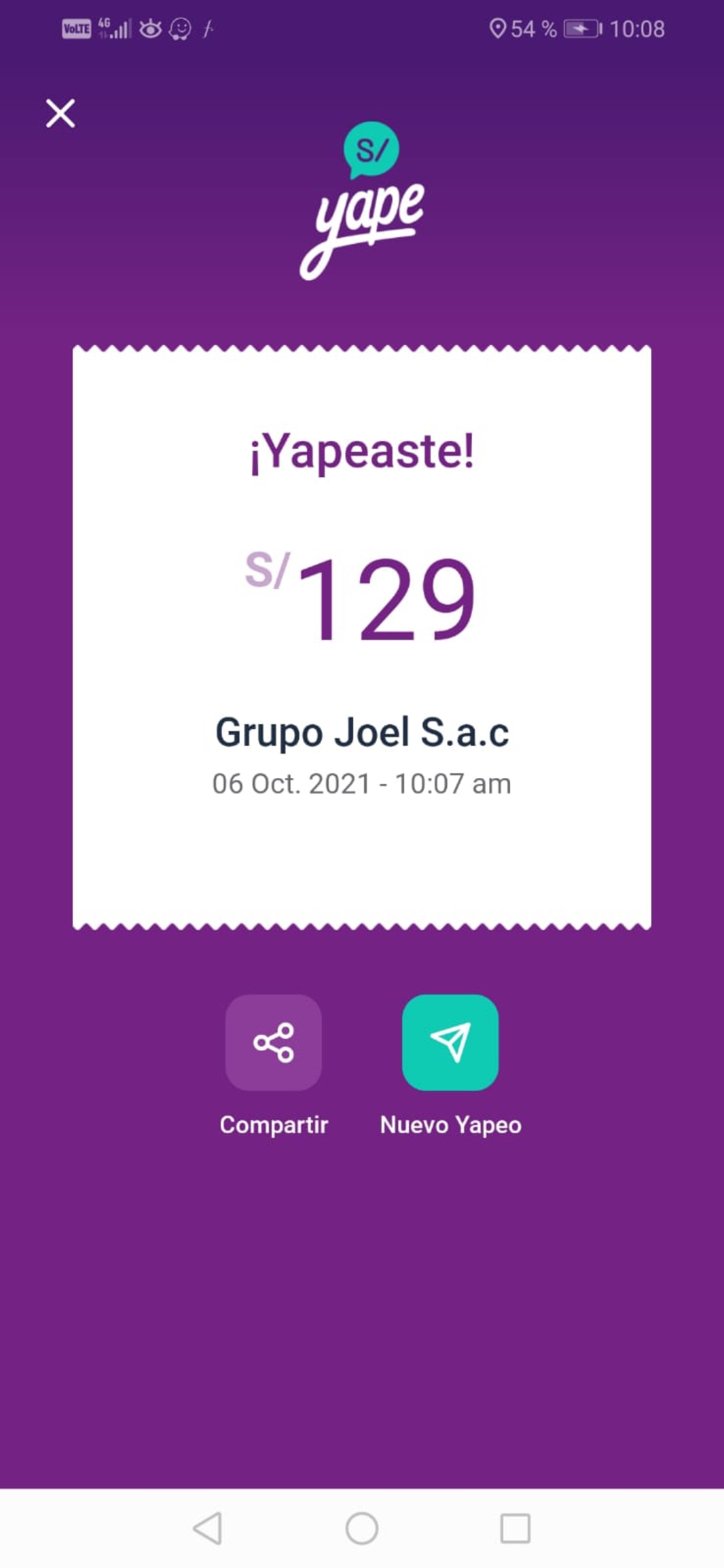Open the recent apps view
724x1568 pixels.
(x=515, y=1528)
